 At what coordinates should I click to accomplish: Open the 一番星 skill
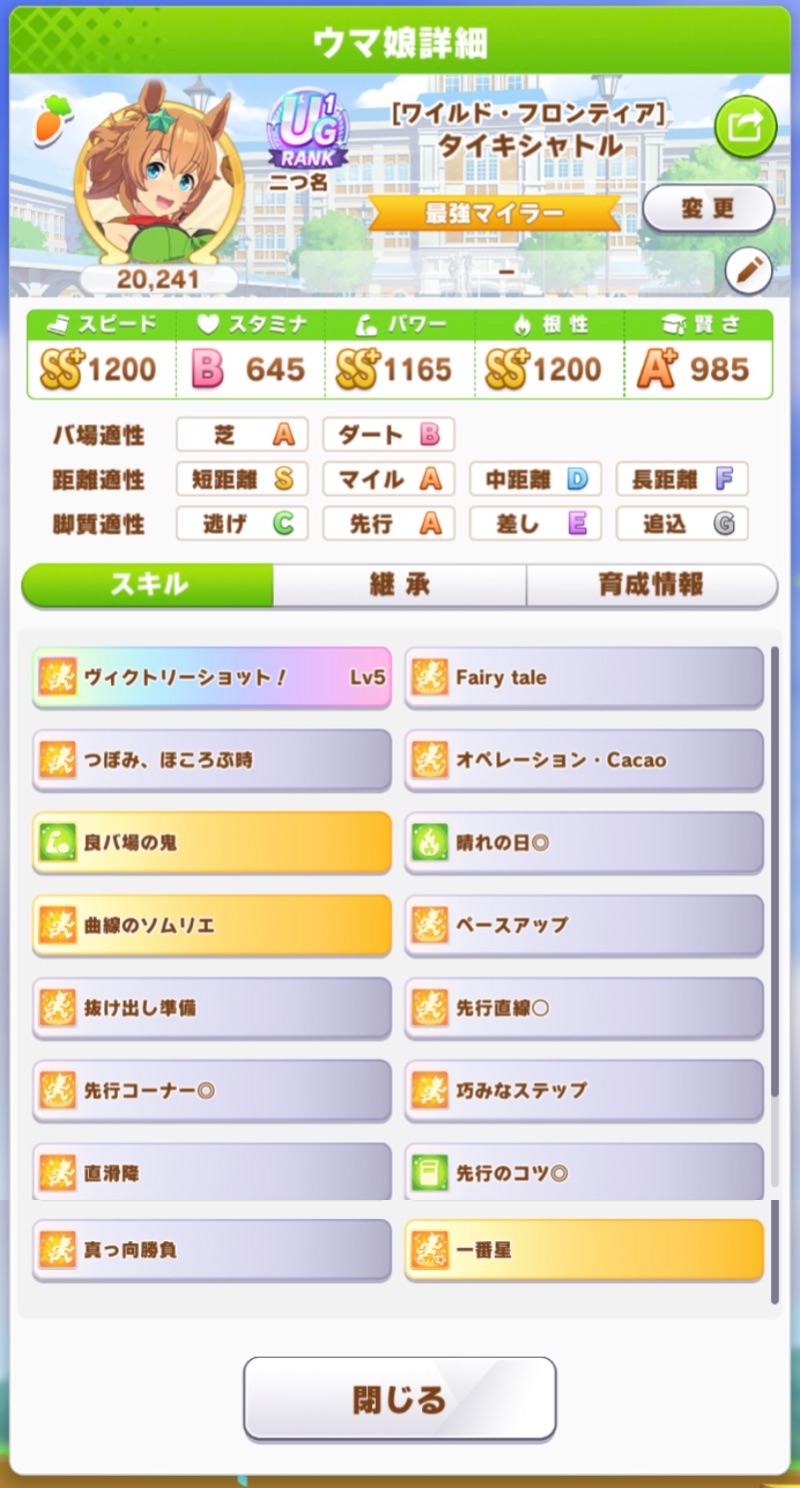pyautogui.click(x=584, y=1250)
